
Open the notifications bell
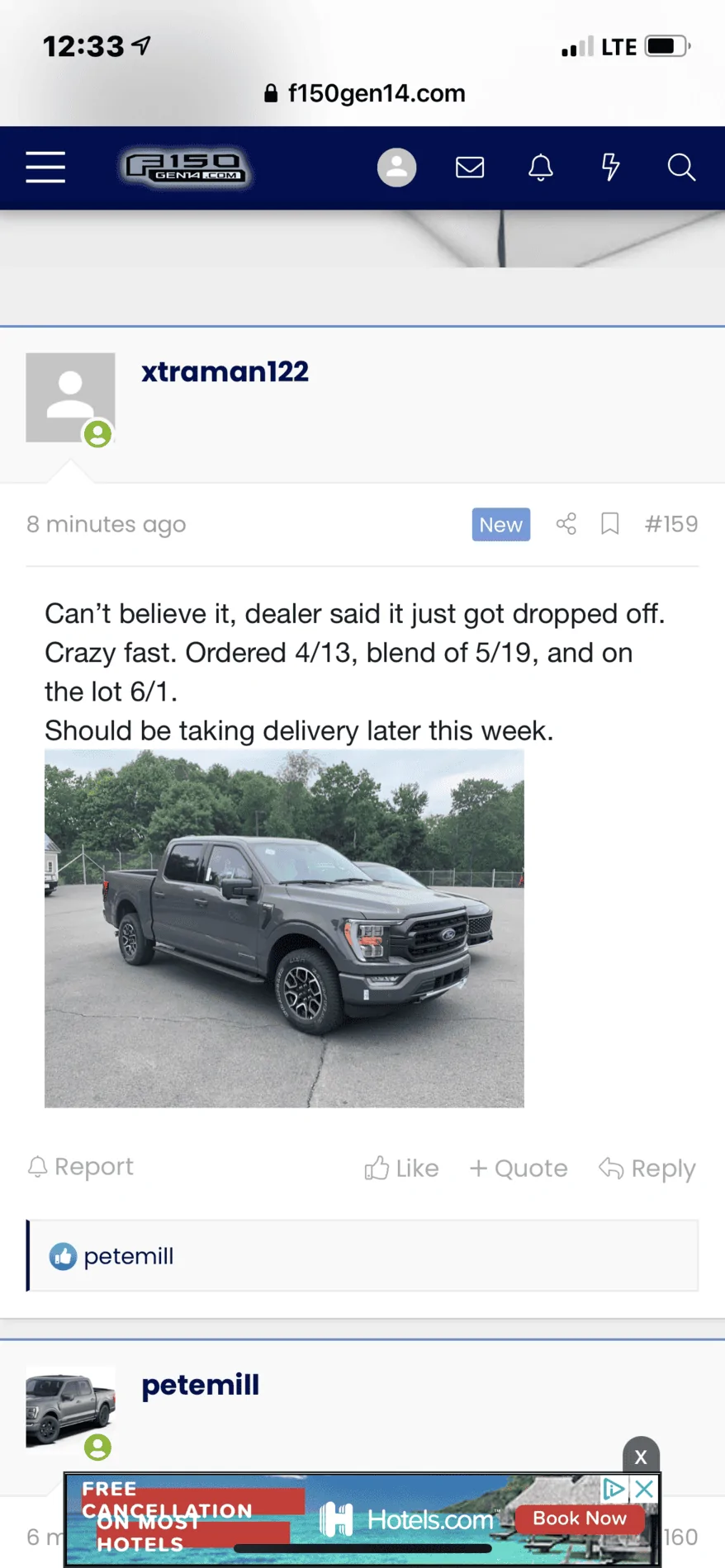tap(541, 168)
